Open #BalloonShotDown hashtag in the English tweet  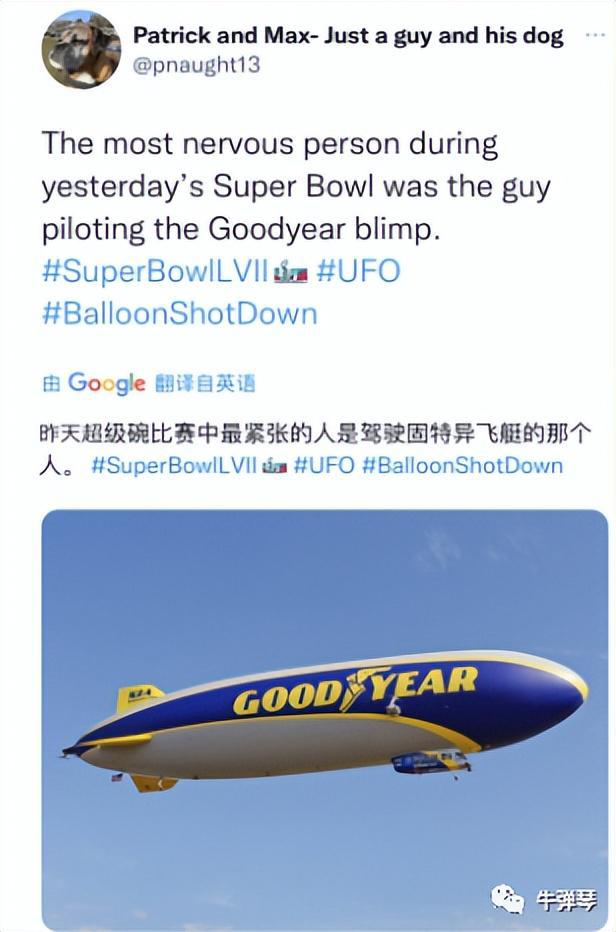pos(179,313)
